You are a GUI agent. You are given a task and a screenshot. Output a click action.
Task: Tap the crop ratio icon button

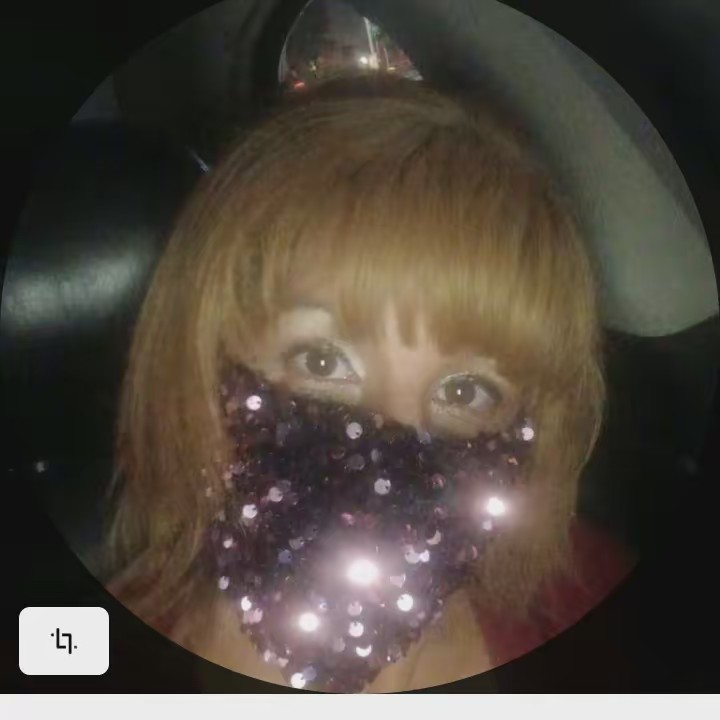pos(64,640)
